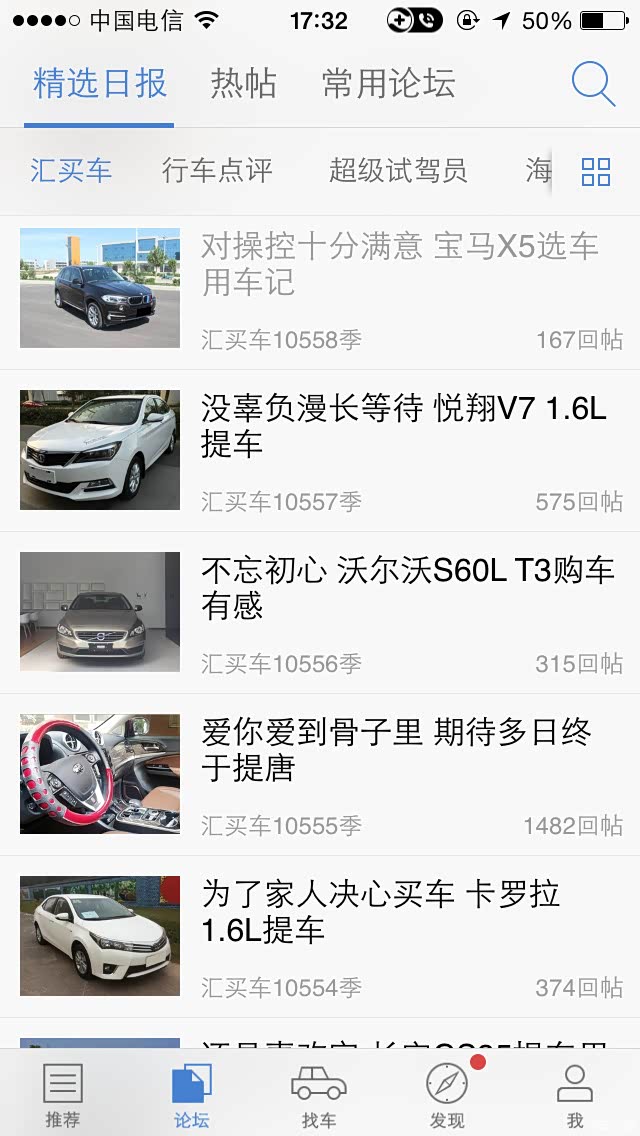Image resolution: width=640 pixels, height=1136 pixels.
Task: Select the 超级试驾员 category
Action: coord(398,171)
